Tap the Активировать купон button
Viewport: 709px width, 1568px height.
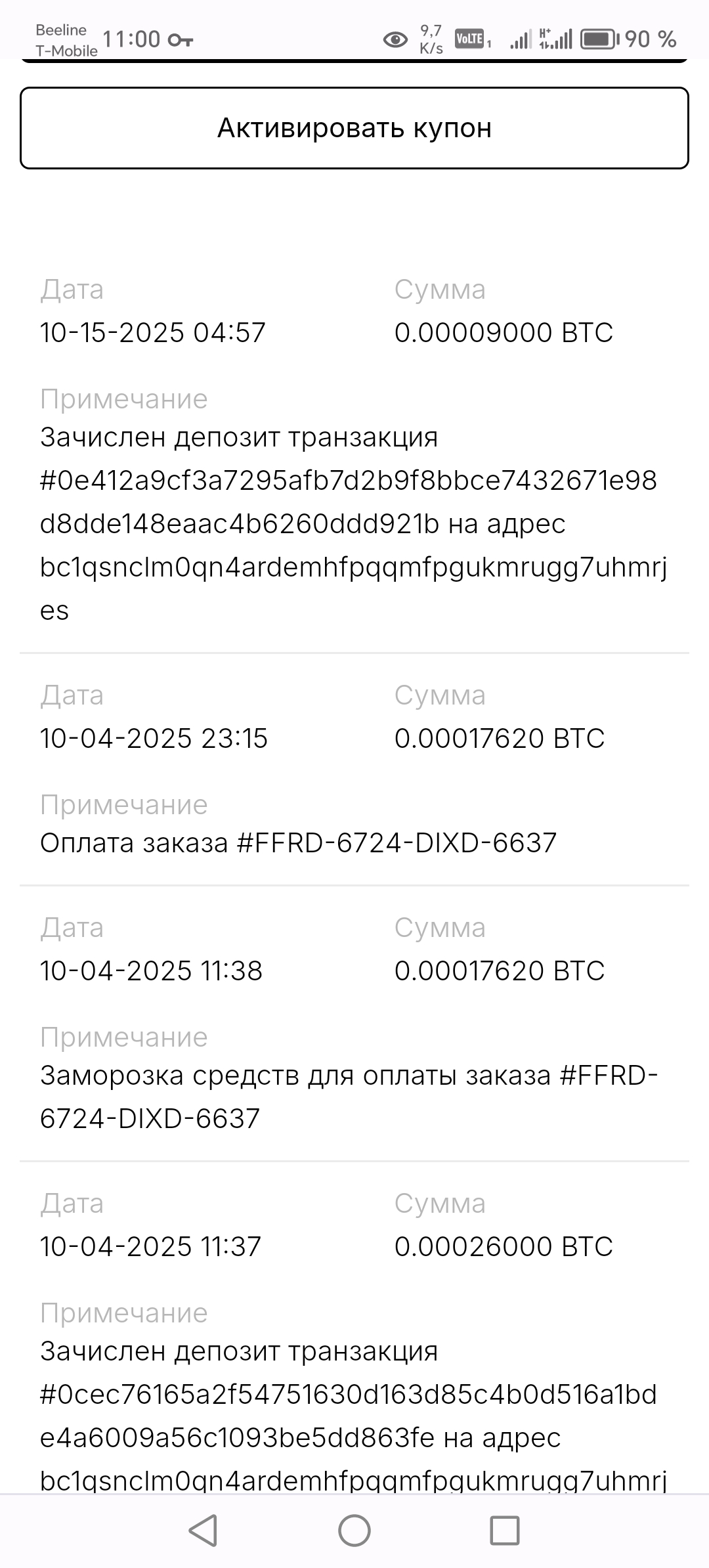coord(354,128)
